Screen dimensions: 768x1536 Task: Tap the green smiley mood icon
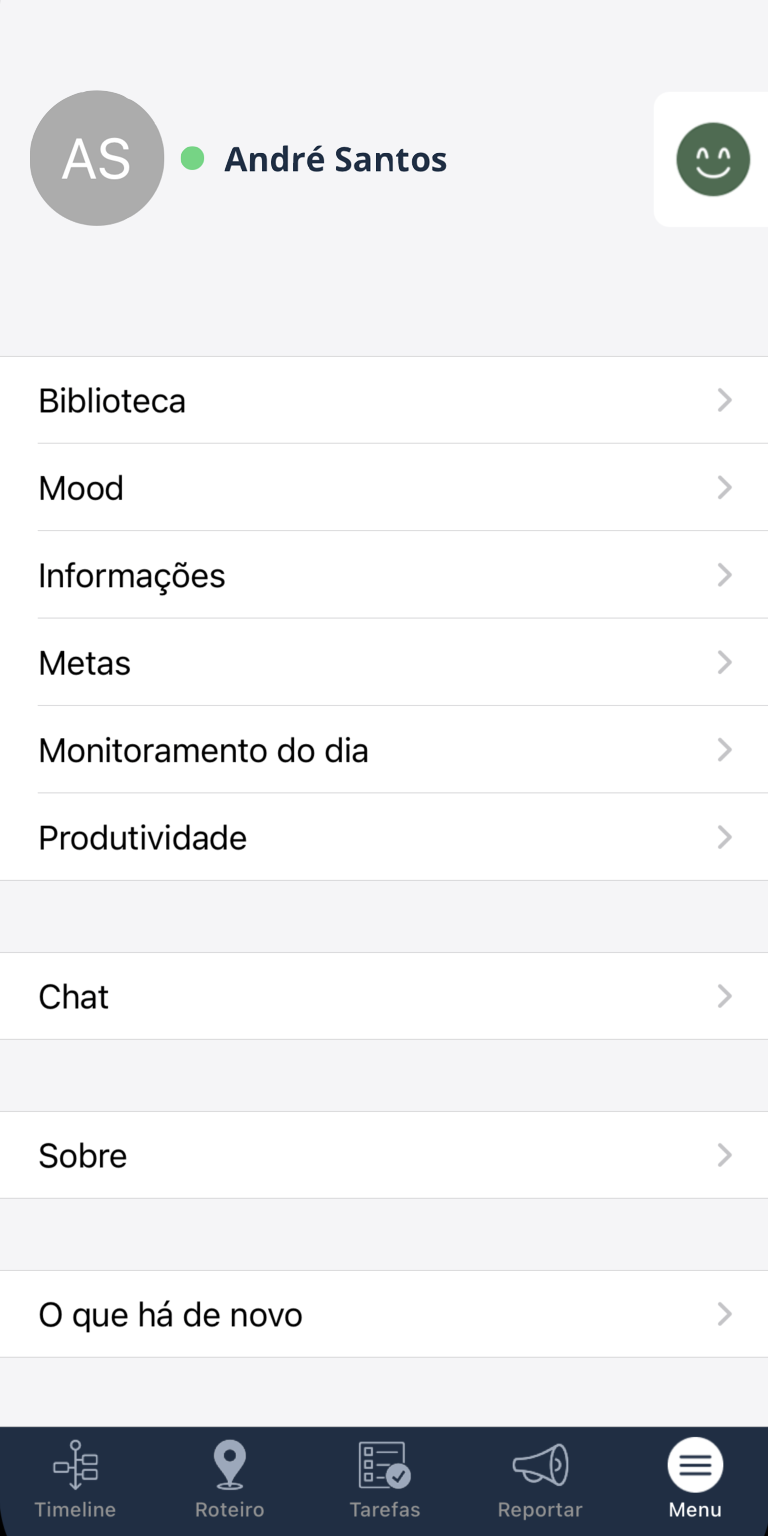tap(712, 158)
